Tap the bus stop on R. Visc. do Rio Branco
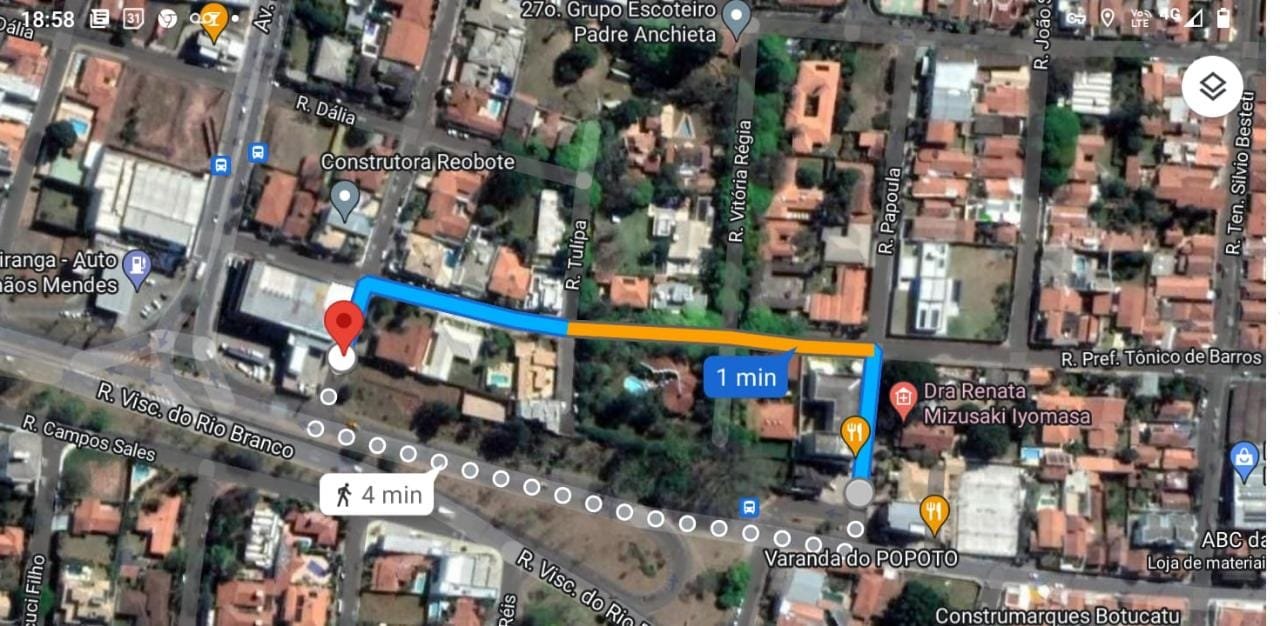The image size is (1280, 626). [x=749, y=508]
